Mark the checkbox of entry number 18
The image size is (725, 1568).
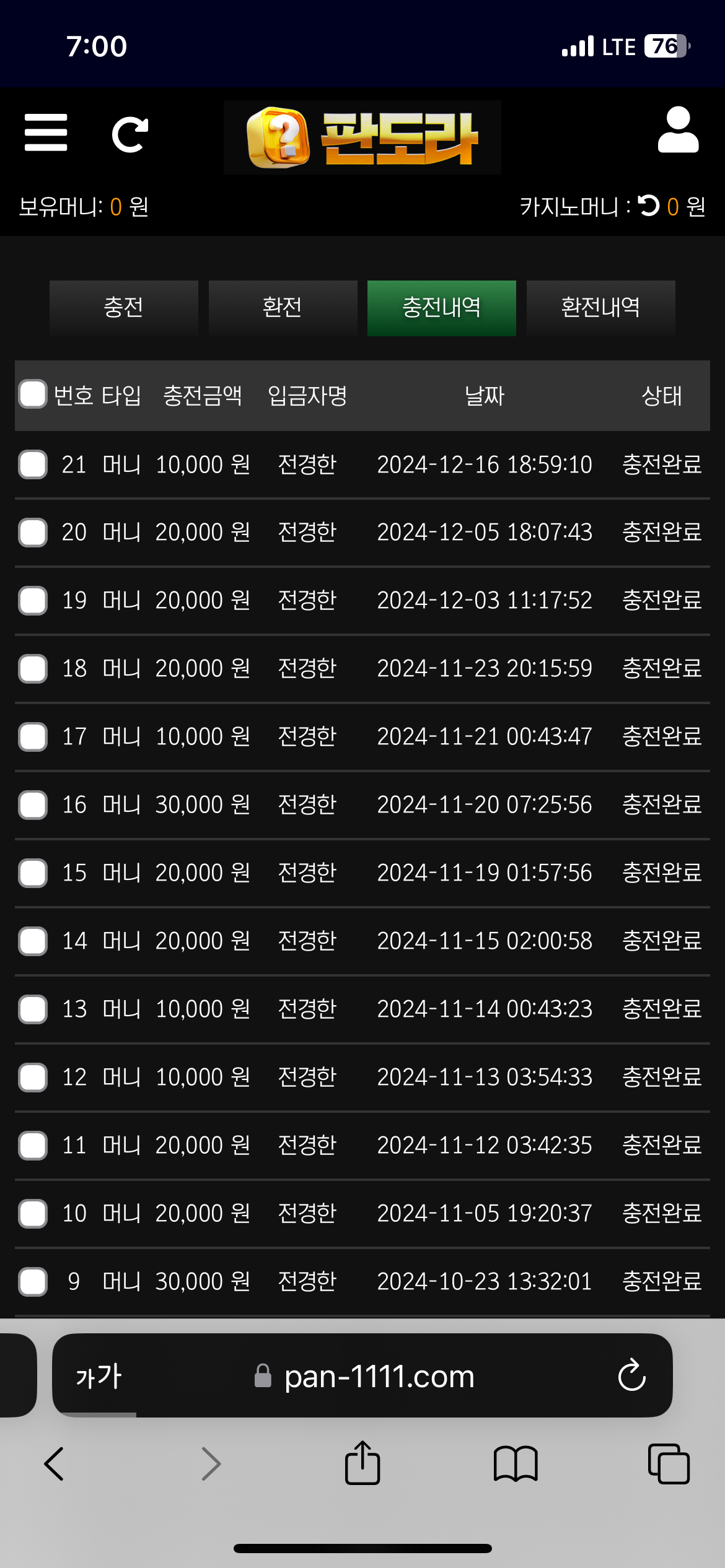point(33,669)
